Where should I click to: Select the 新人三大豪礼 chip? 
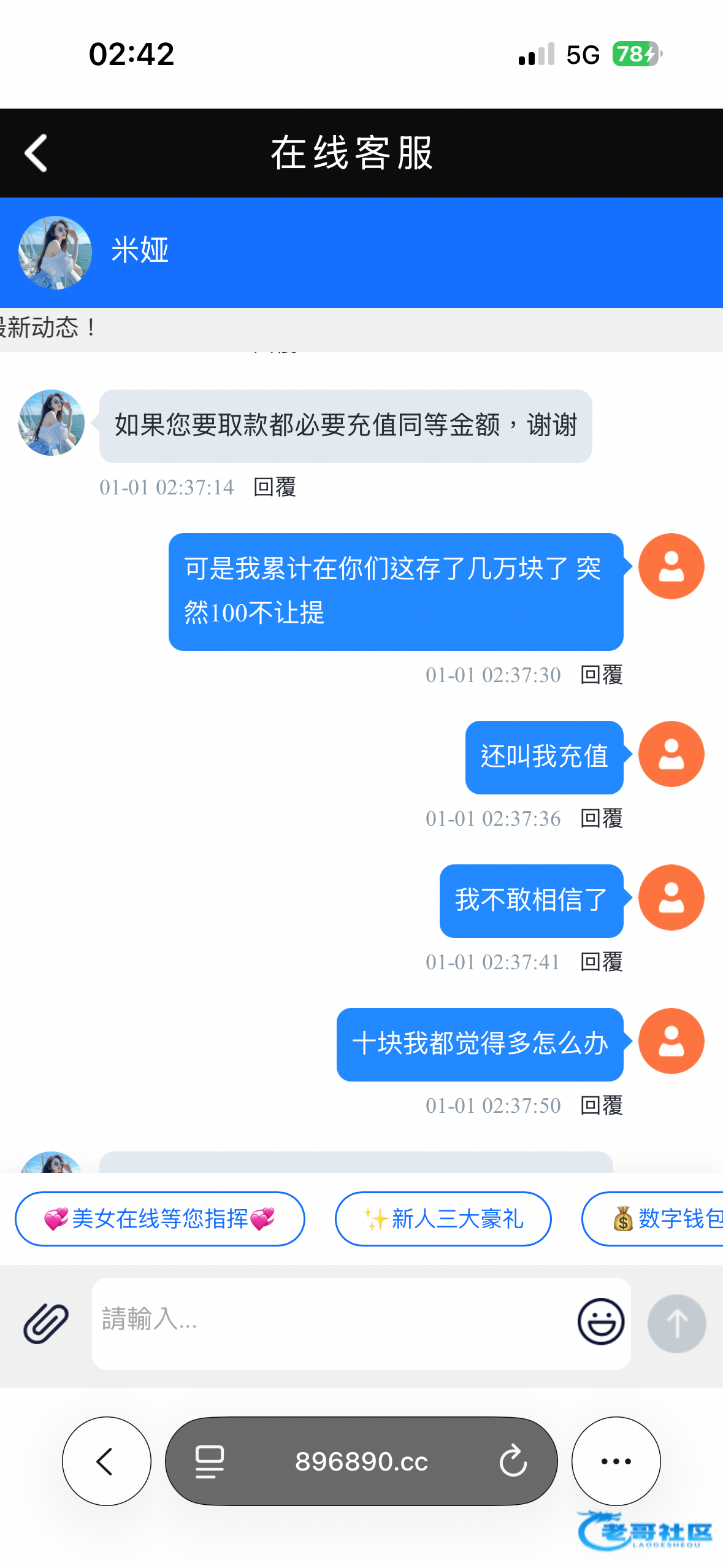443,1218
